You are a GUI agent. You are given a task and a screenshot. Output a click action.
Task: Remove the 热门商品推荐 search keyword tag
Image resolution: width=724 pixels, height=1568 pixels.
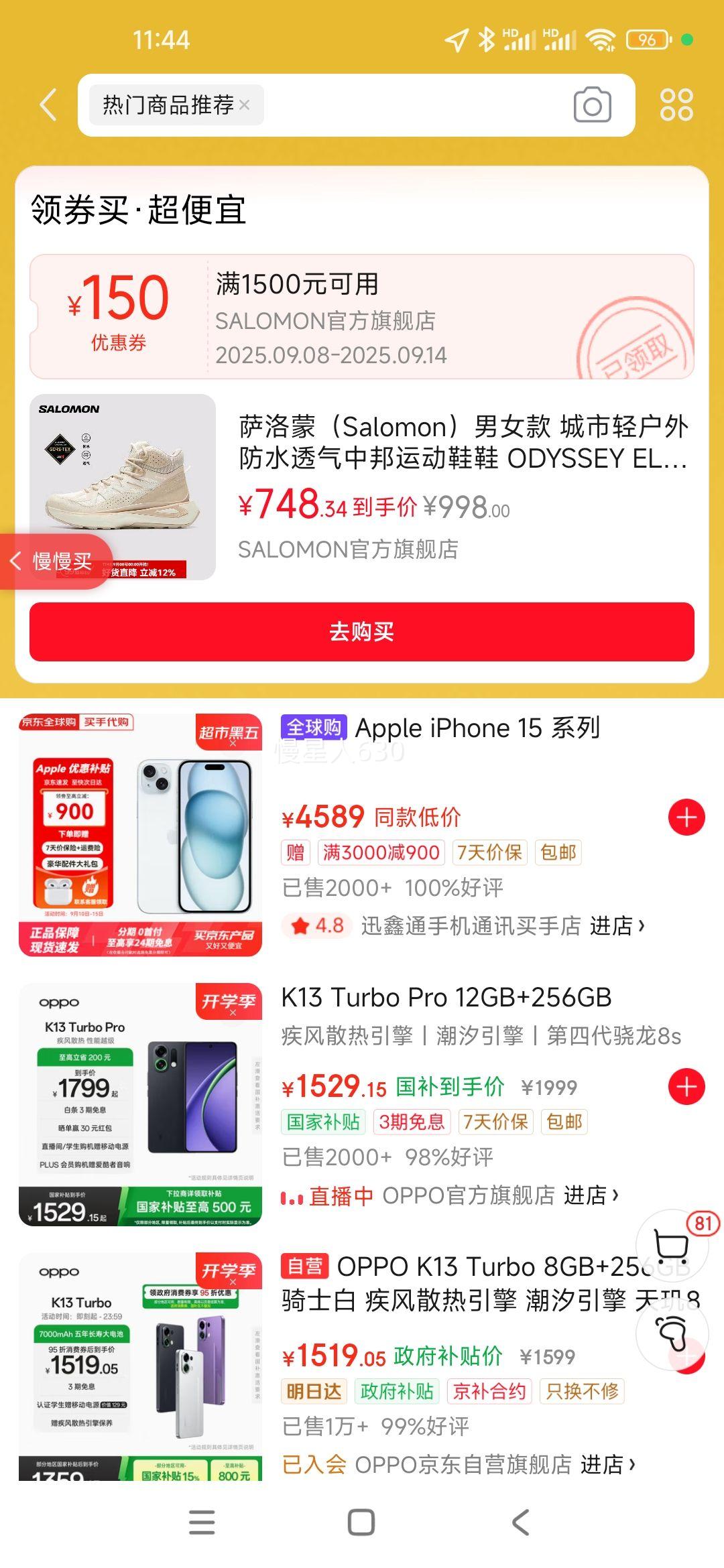[243, 105]
